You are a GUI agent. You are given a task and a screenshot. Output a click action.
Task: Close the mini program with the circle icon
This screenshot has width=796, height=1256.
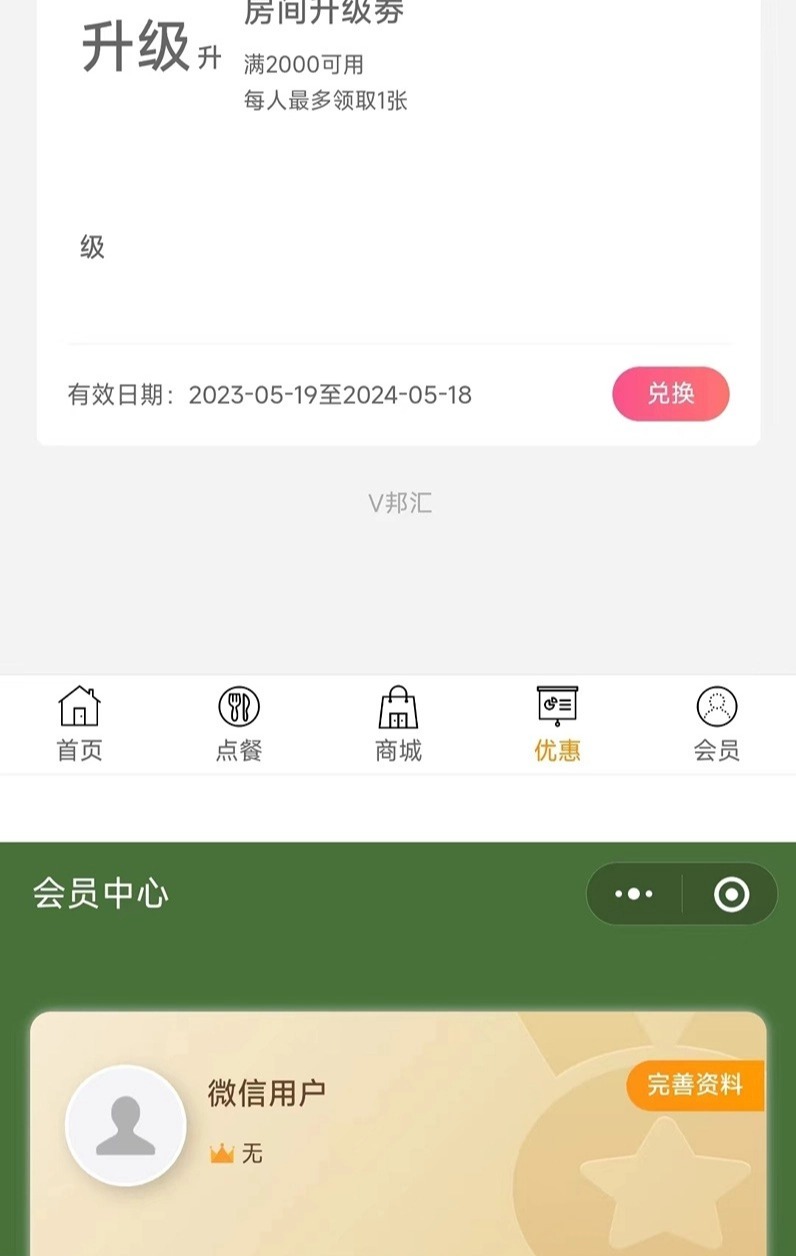tap(731, 894)
